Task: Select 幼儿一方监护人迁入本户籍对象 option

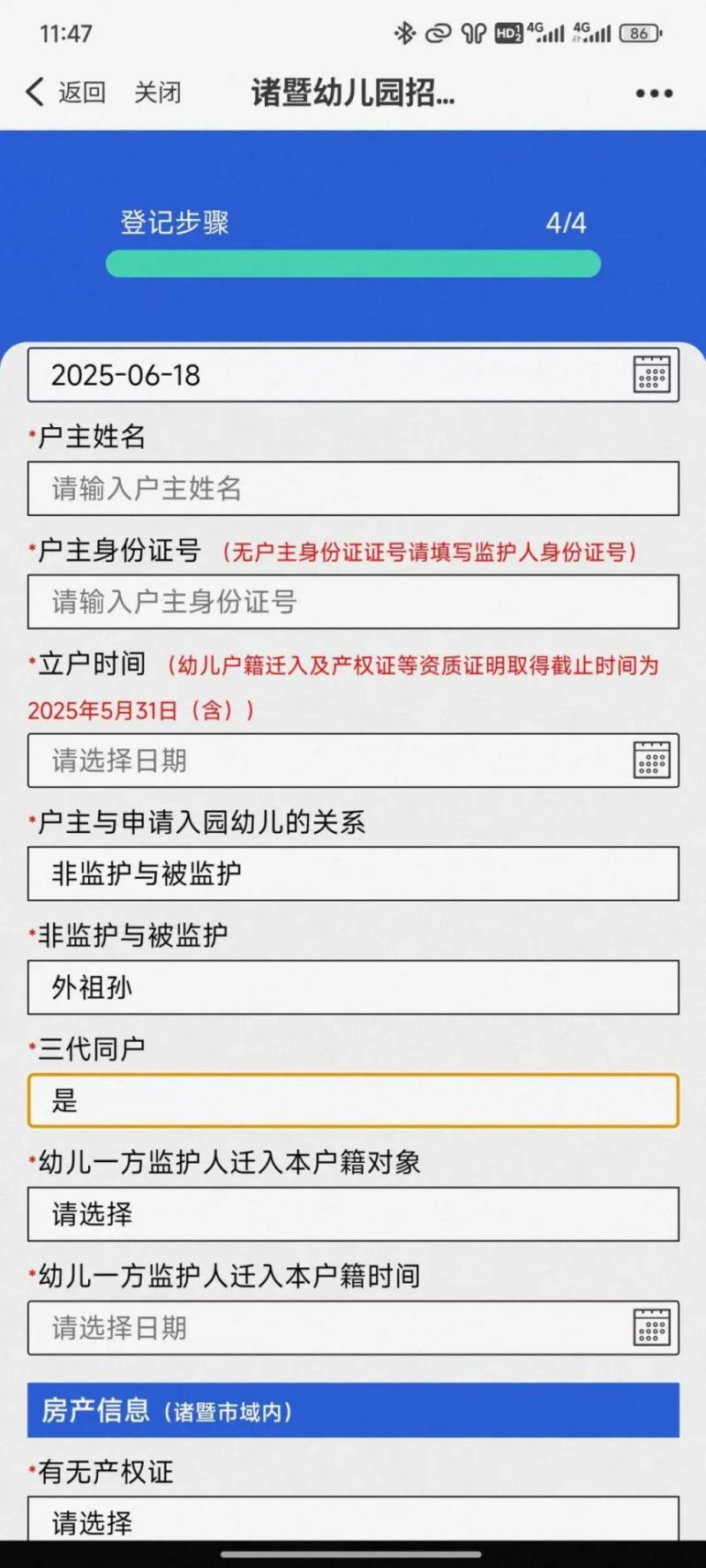Action: 353,1214
